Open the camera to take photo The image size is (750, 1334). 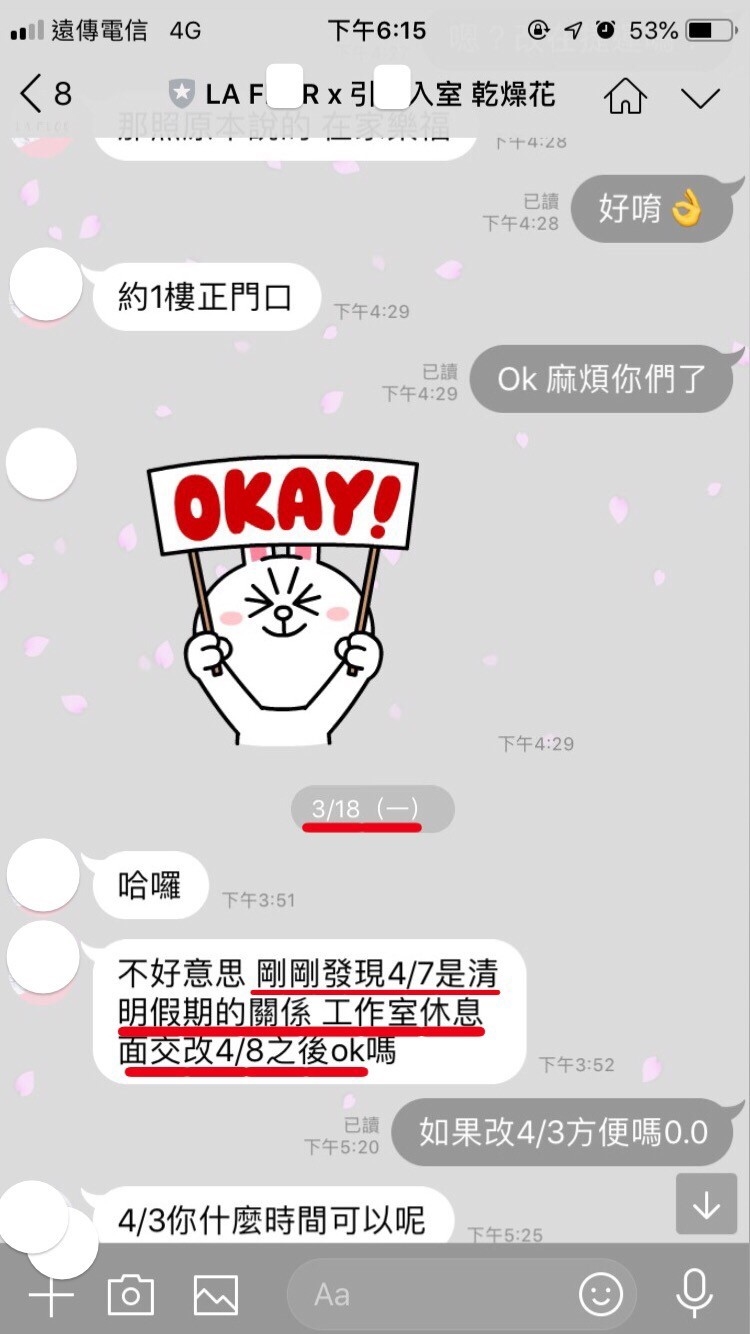point(131,1295)
